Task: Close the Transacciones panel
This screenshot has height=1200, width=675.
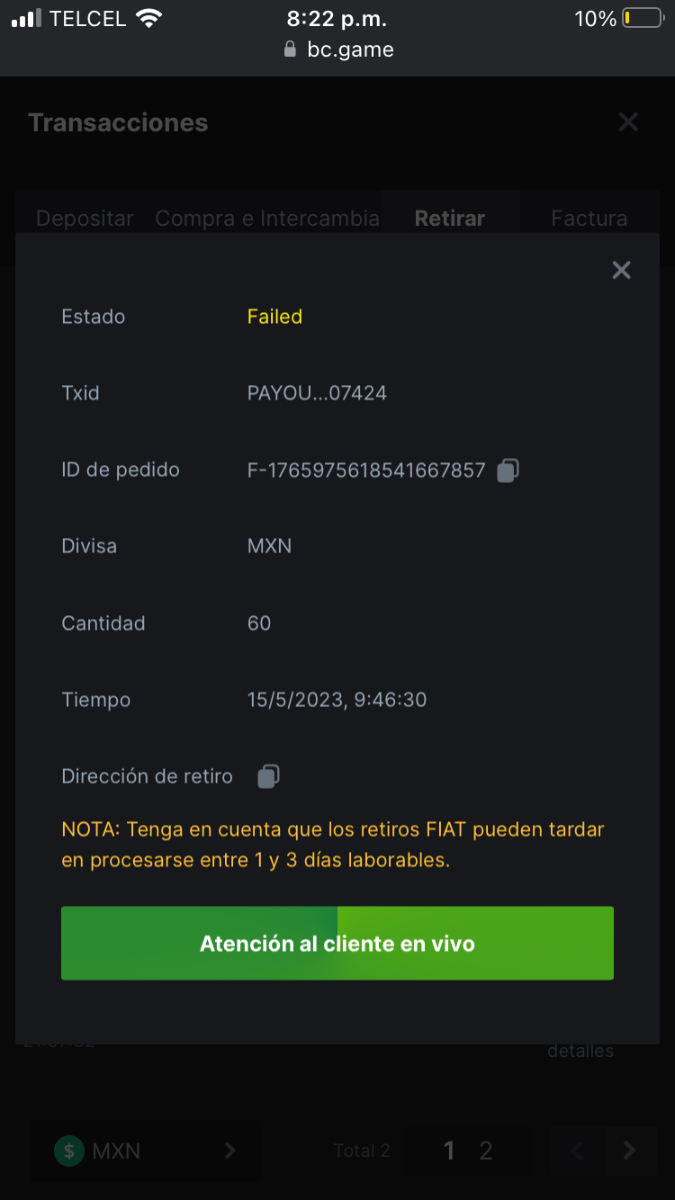Action: [628, 123]
